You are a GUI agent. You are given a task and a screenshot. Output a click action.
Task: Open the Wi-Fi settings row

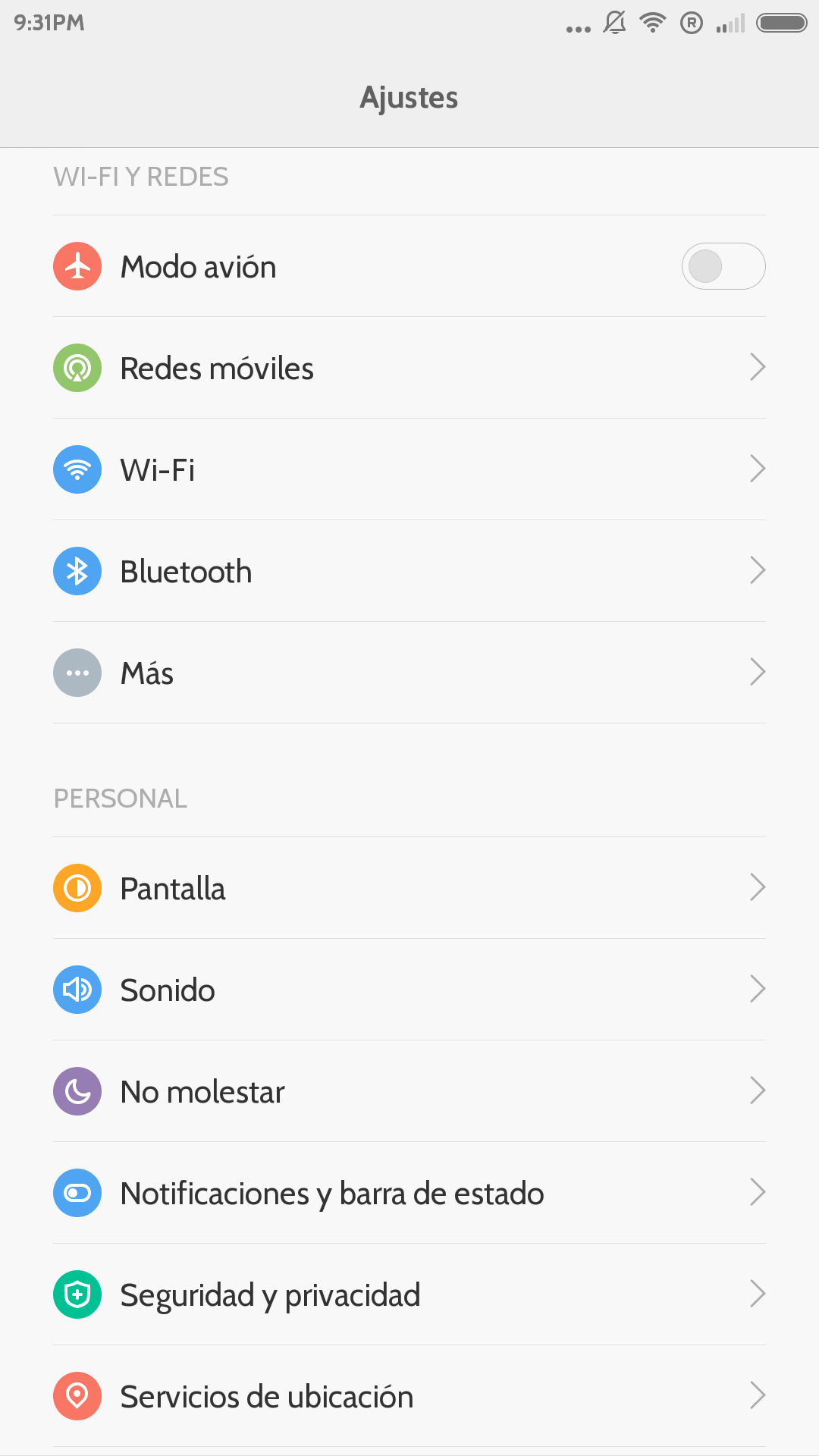[409, 469]
